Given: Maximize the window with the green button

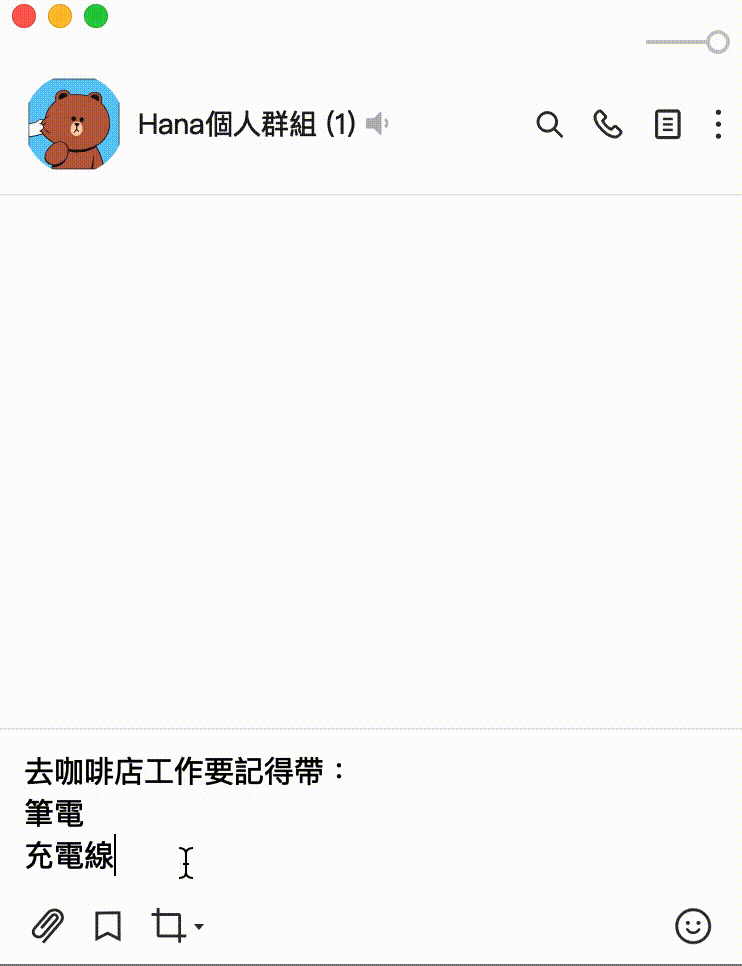Looking at the screenshot, I should pos(95,16).
